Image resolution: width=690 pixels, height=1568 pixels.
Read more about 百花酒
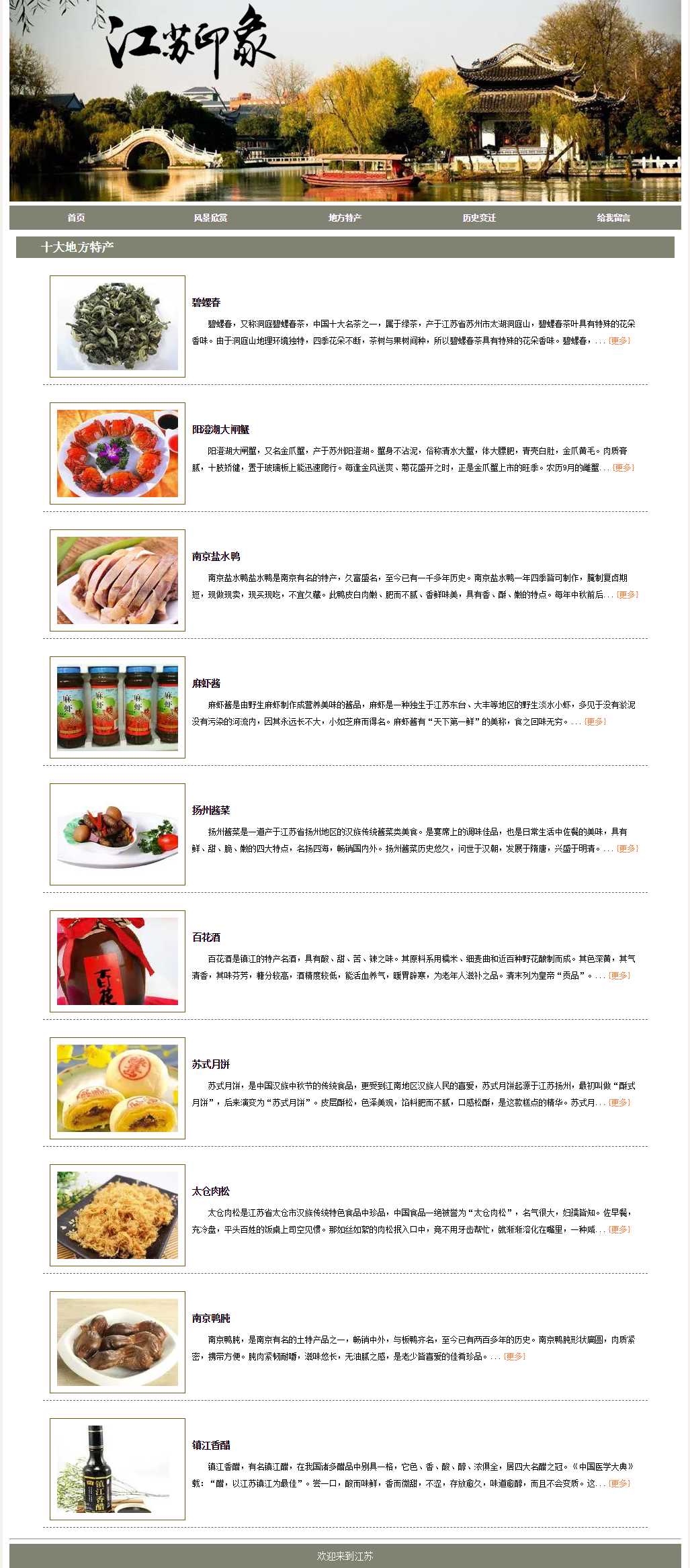[x=619, y=975]
